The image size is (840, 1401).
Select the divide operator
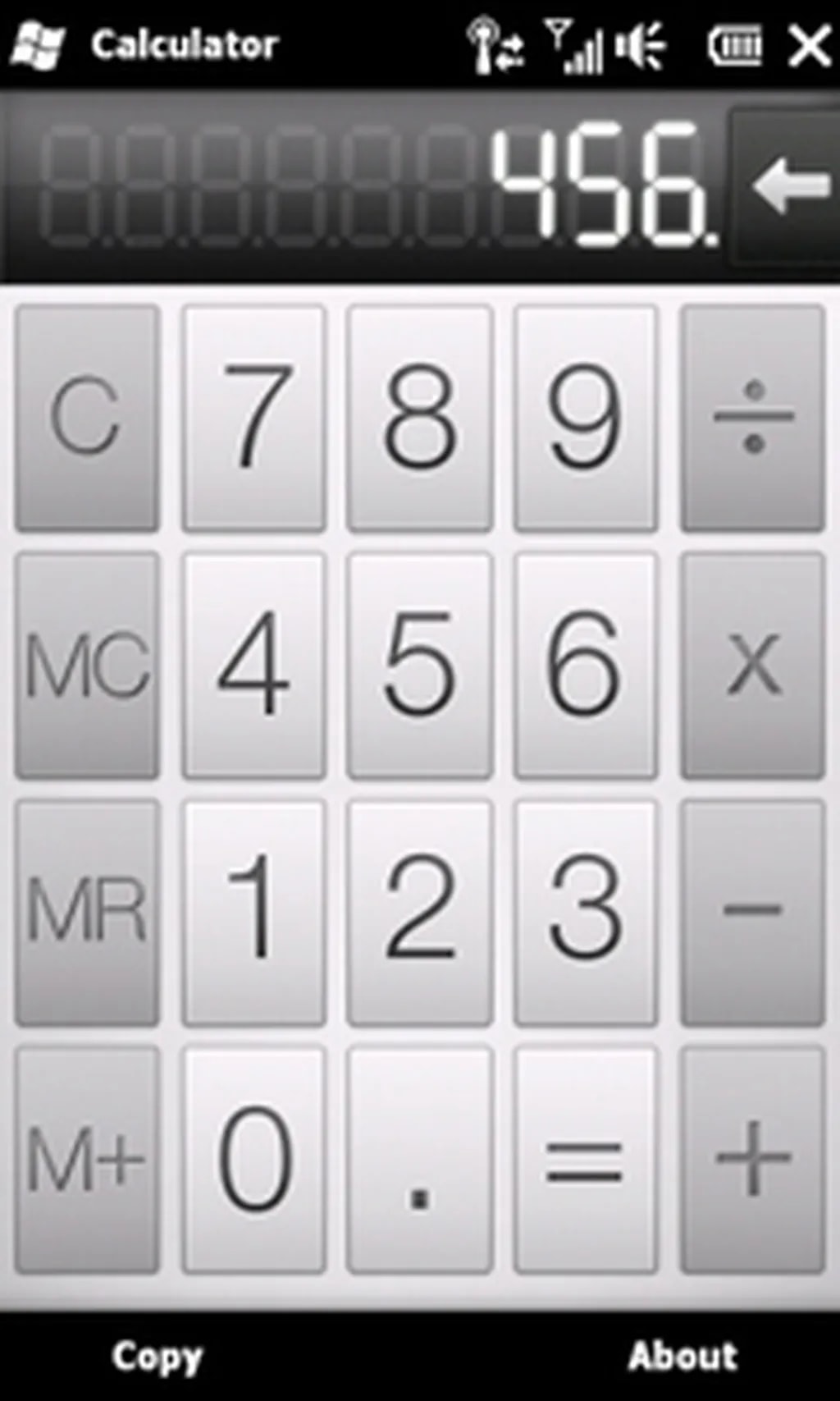[753, 417]
